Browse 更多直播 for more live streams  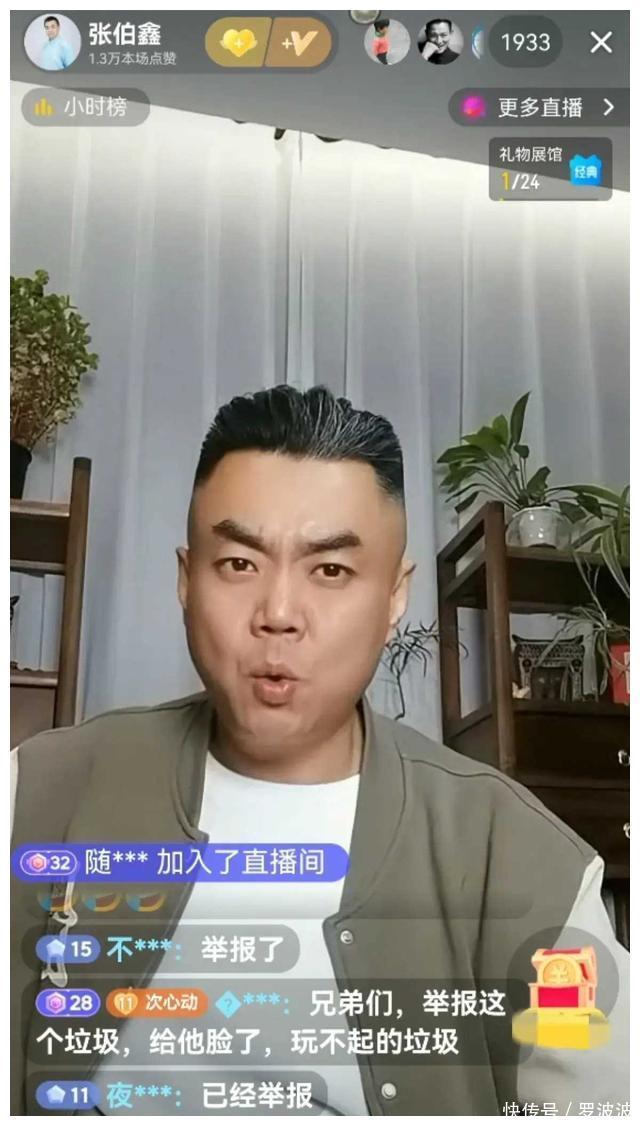542,107
